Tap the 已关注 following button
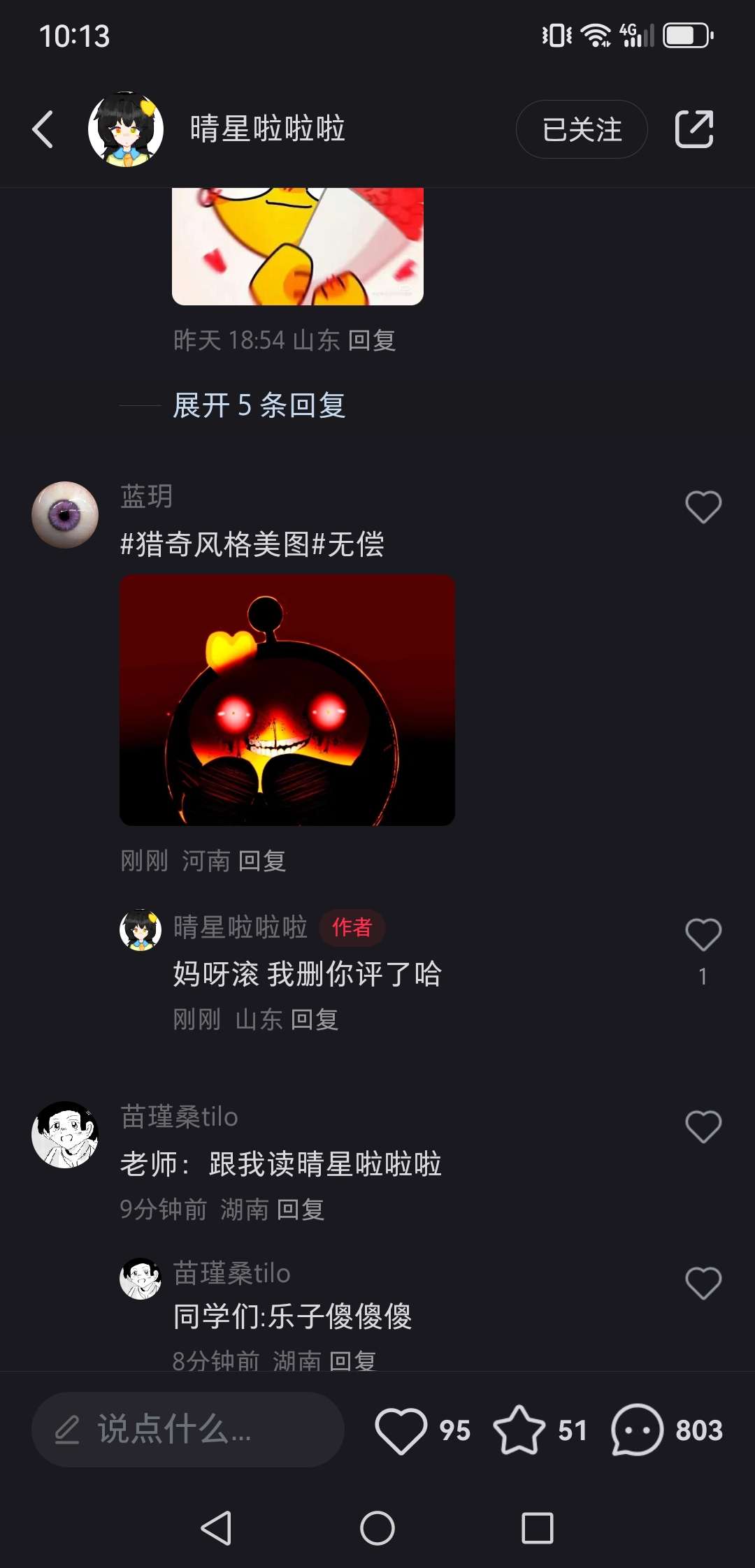Image resolution: width=755 pixels, height=1568 pixels. coord(582,129)
